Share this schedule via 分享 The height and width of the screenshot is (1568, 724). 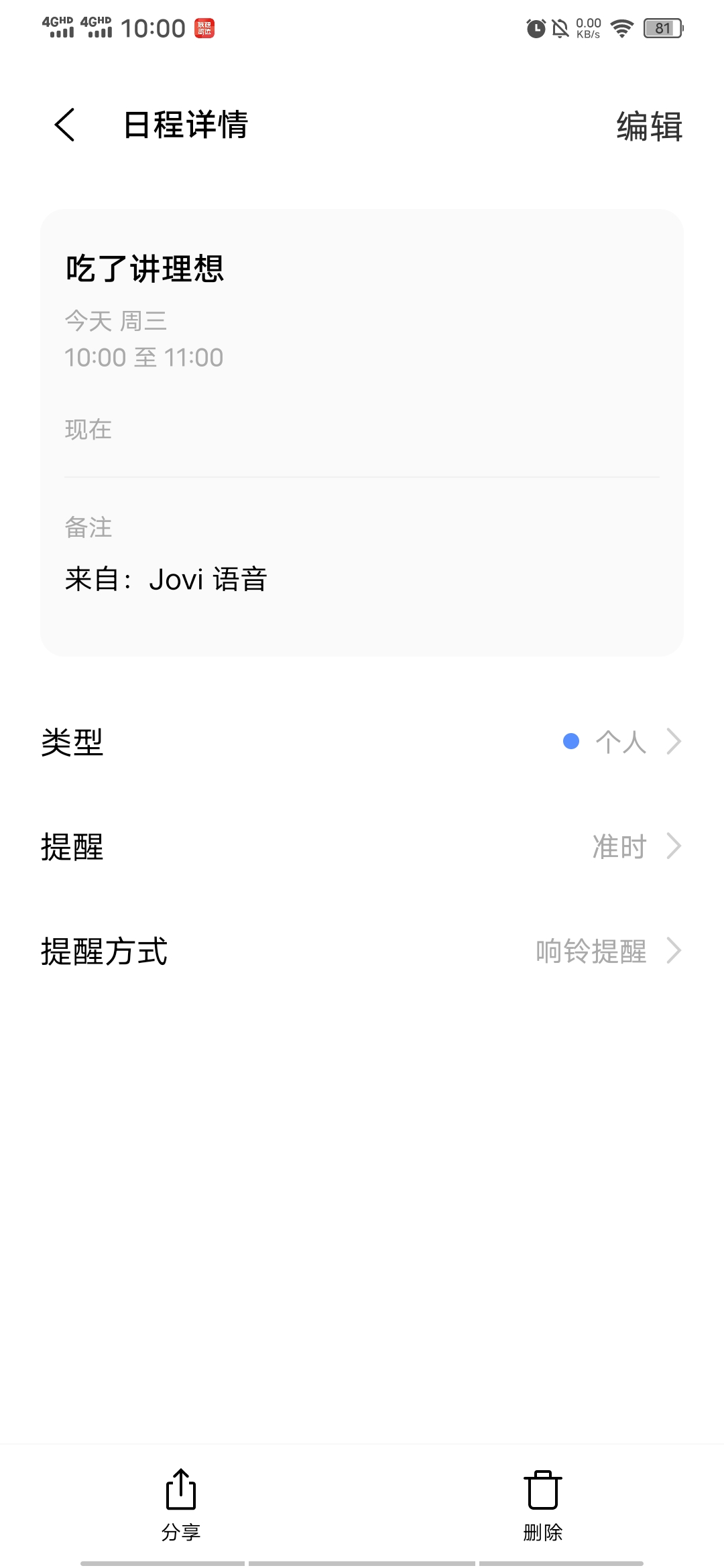coord(181,1504)
